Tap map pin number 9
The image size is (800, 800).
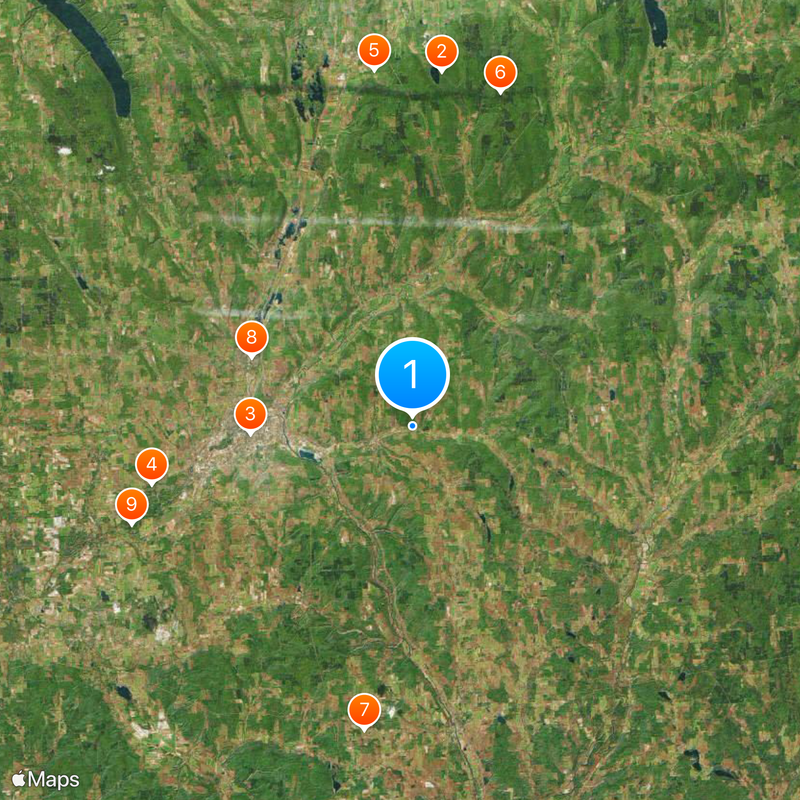130,505
